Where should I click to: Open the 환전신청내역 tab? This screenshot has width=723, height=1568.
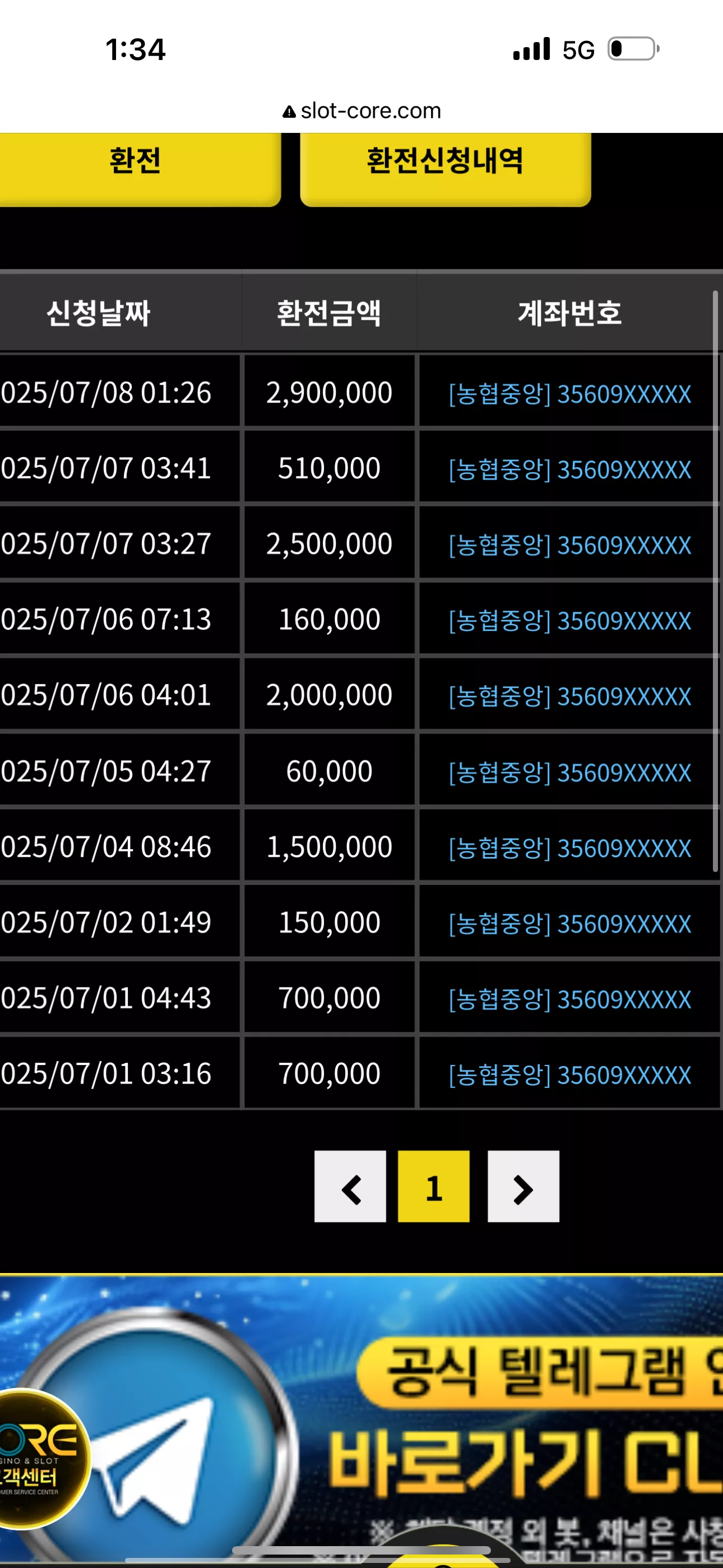pos(445,169)
